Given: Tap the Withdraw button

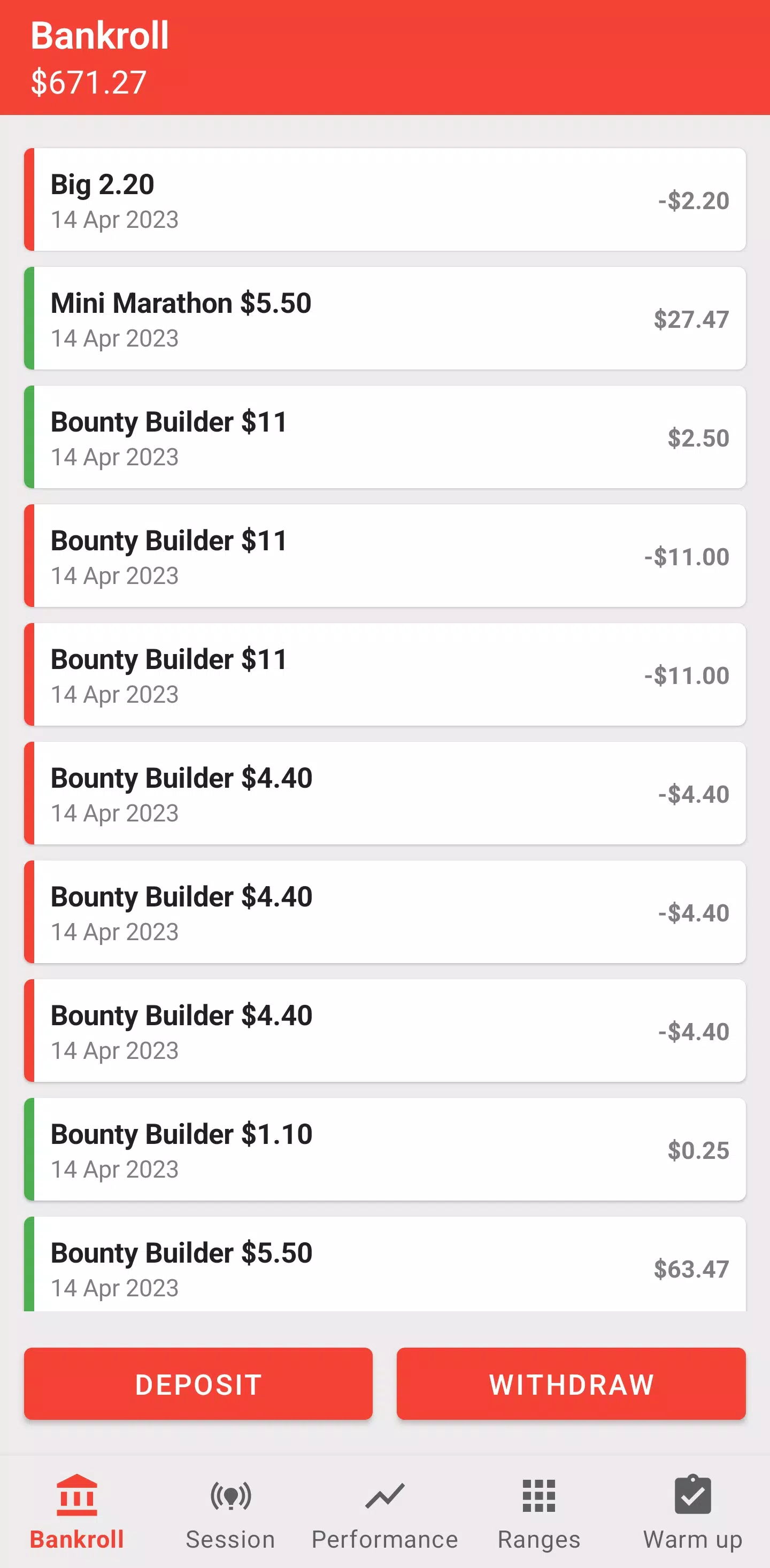Looking at the screenshot, I should pyautogui.click(x=571, y=1383).
